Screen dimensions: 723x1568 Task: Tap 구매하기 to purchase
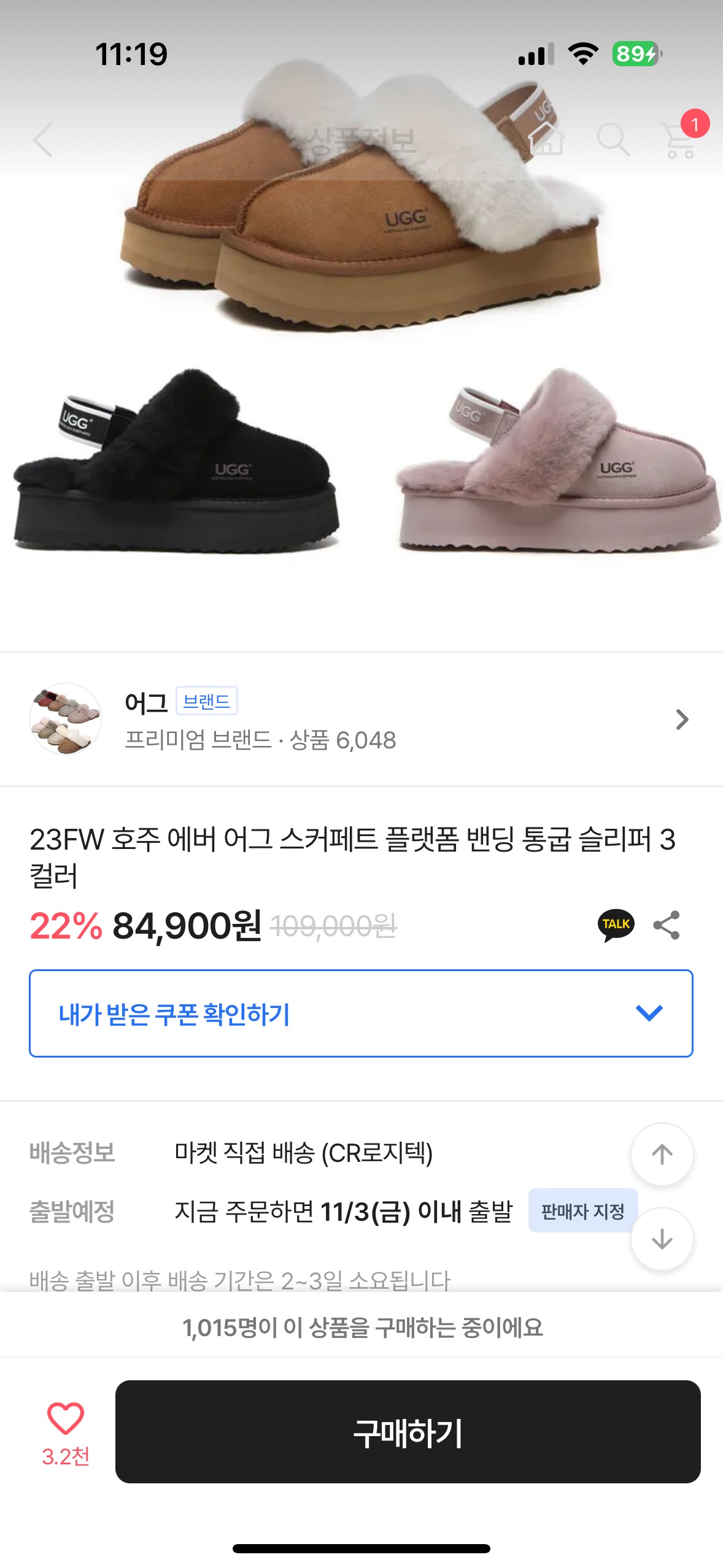point(408,1432)
